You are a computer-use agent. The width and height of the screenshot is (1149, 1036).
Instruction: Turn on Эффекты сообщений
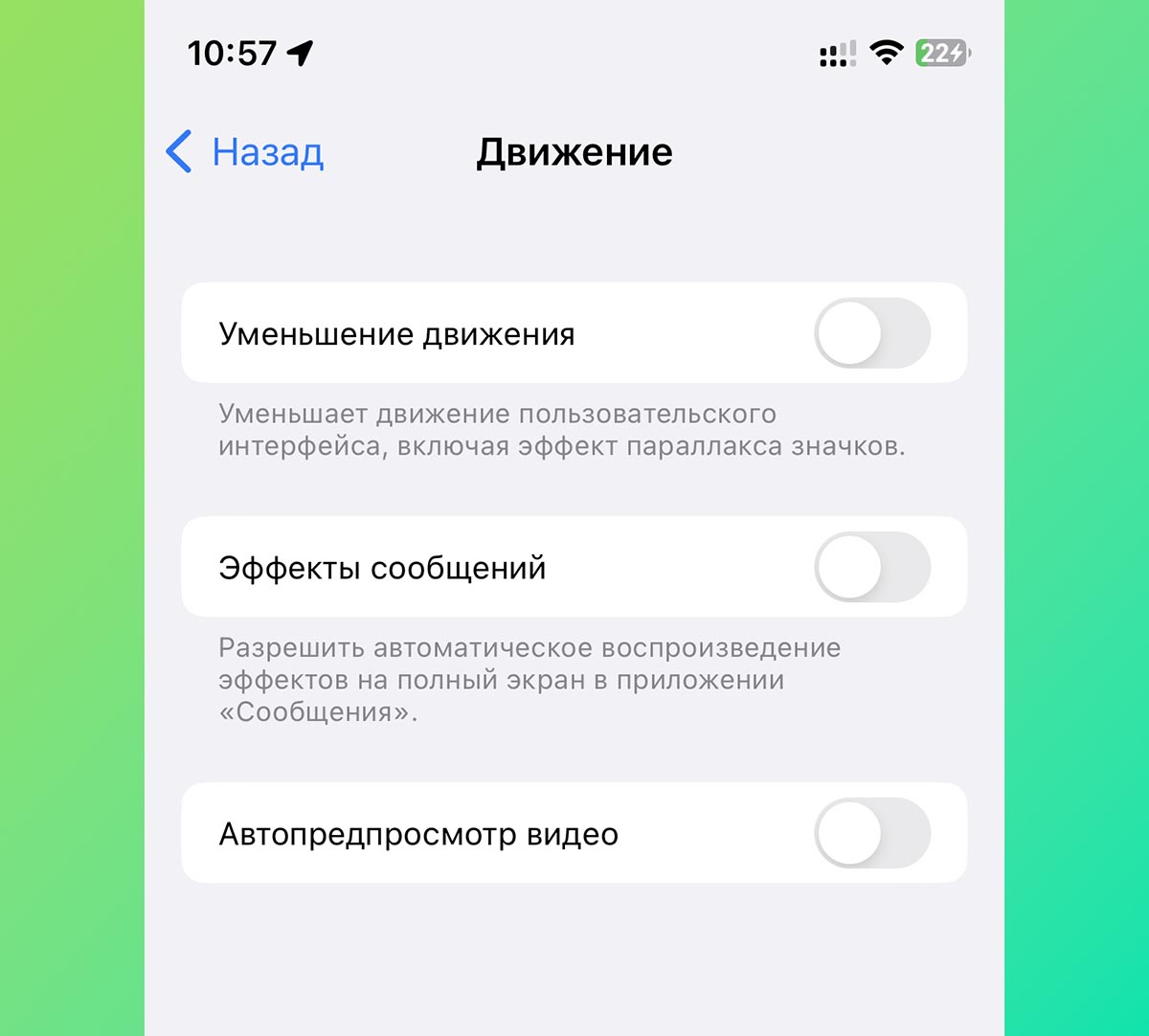coord(871,568)
